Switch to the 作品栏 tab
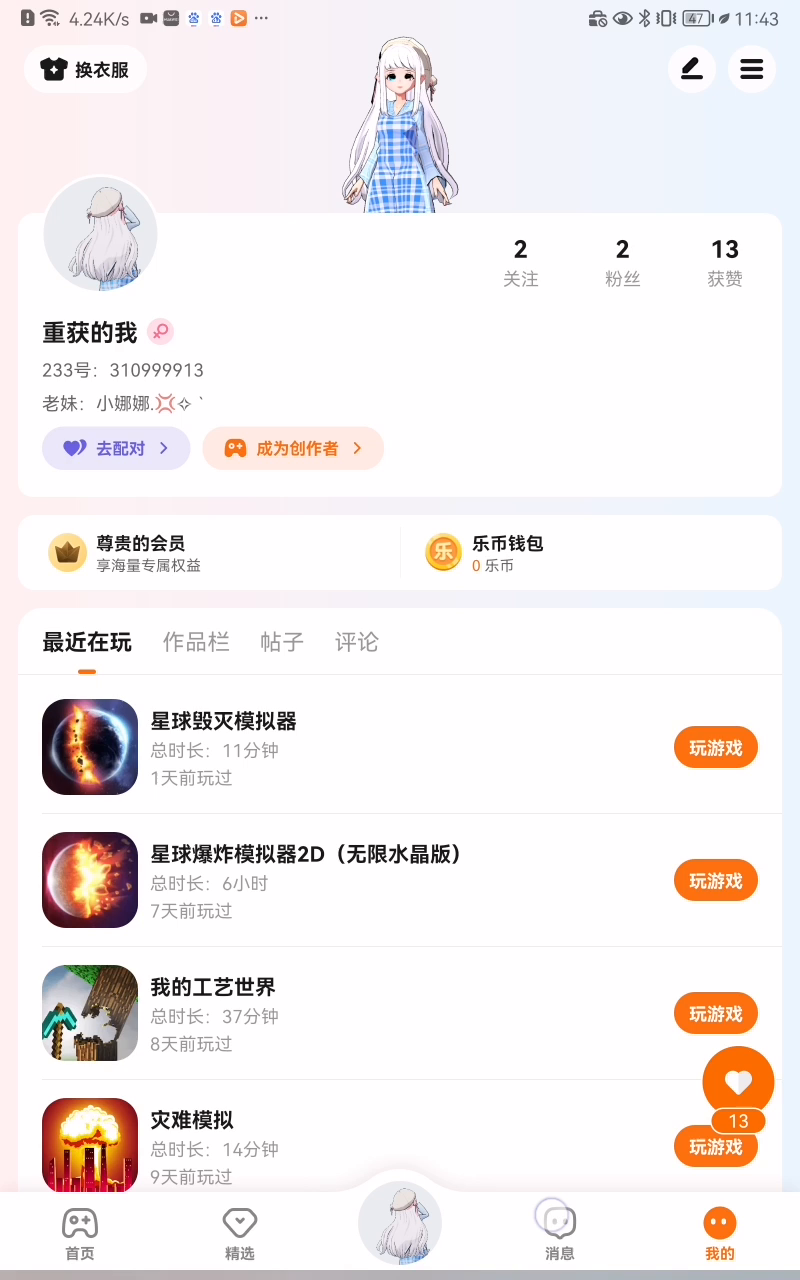 [x=196, y=642]
